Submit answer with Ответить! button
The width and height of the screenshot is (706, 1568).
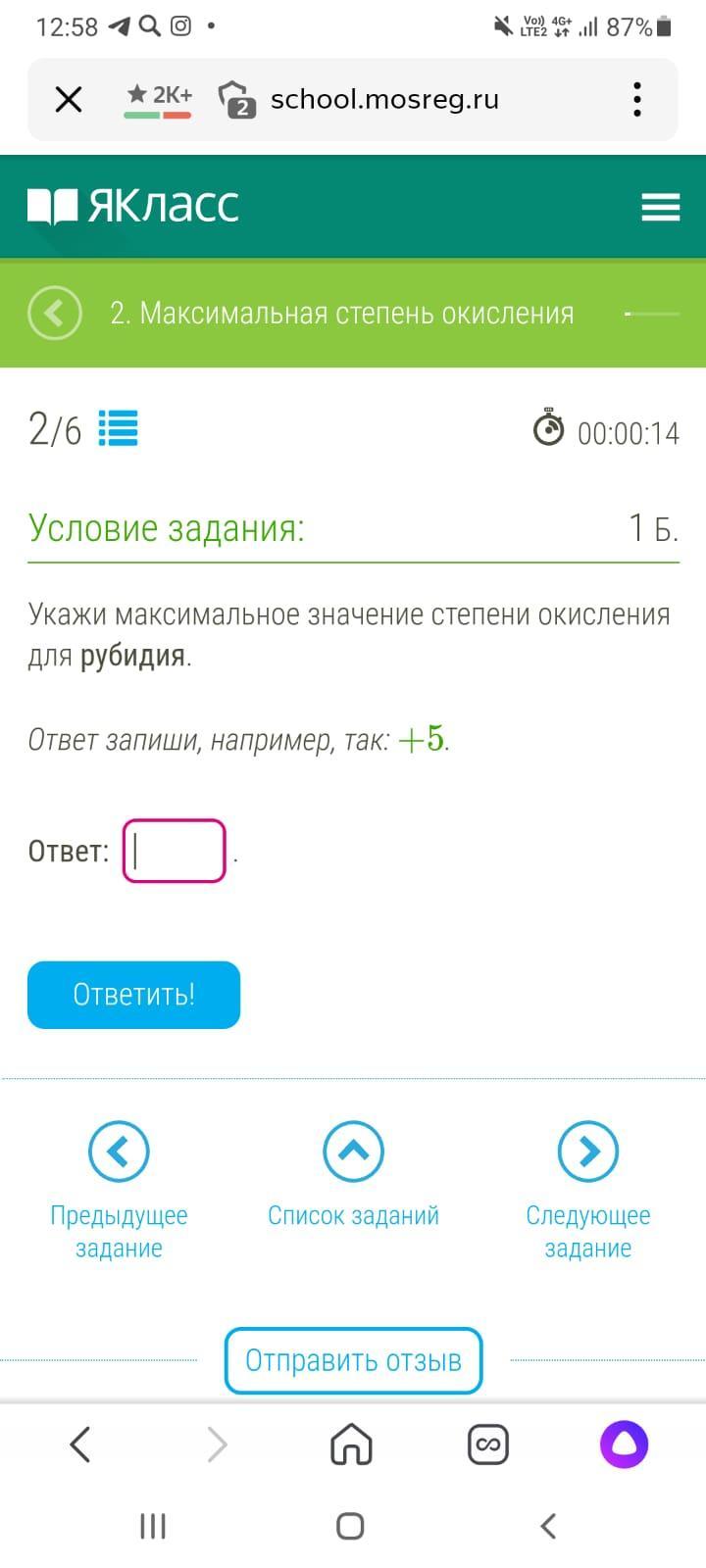click(x=133, y=995)
